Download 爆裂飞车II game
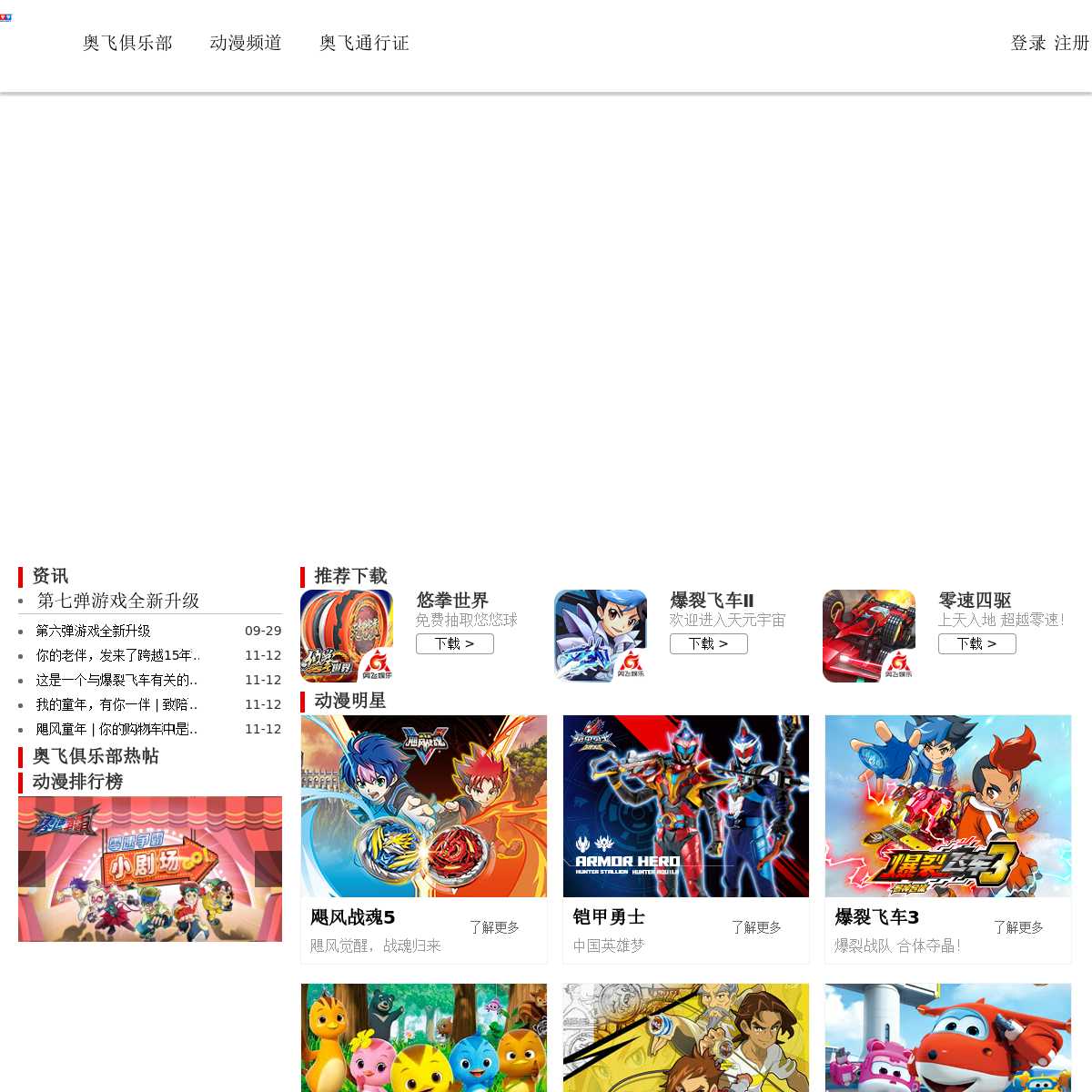 pyautogui.click(x=708, y=643)
